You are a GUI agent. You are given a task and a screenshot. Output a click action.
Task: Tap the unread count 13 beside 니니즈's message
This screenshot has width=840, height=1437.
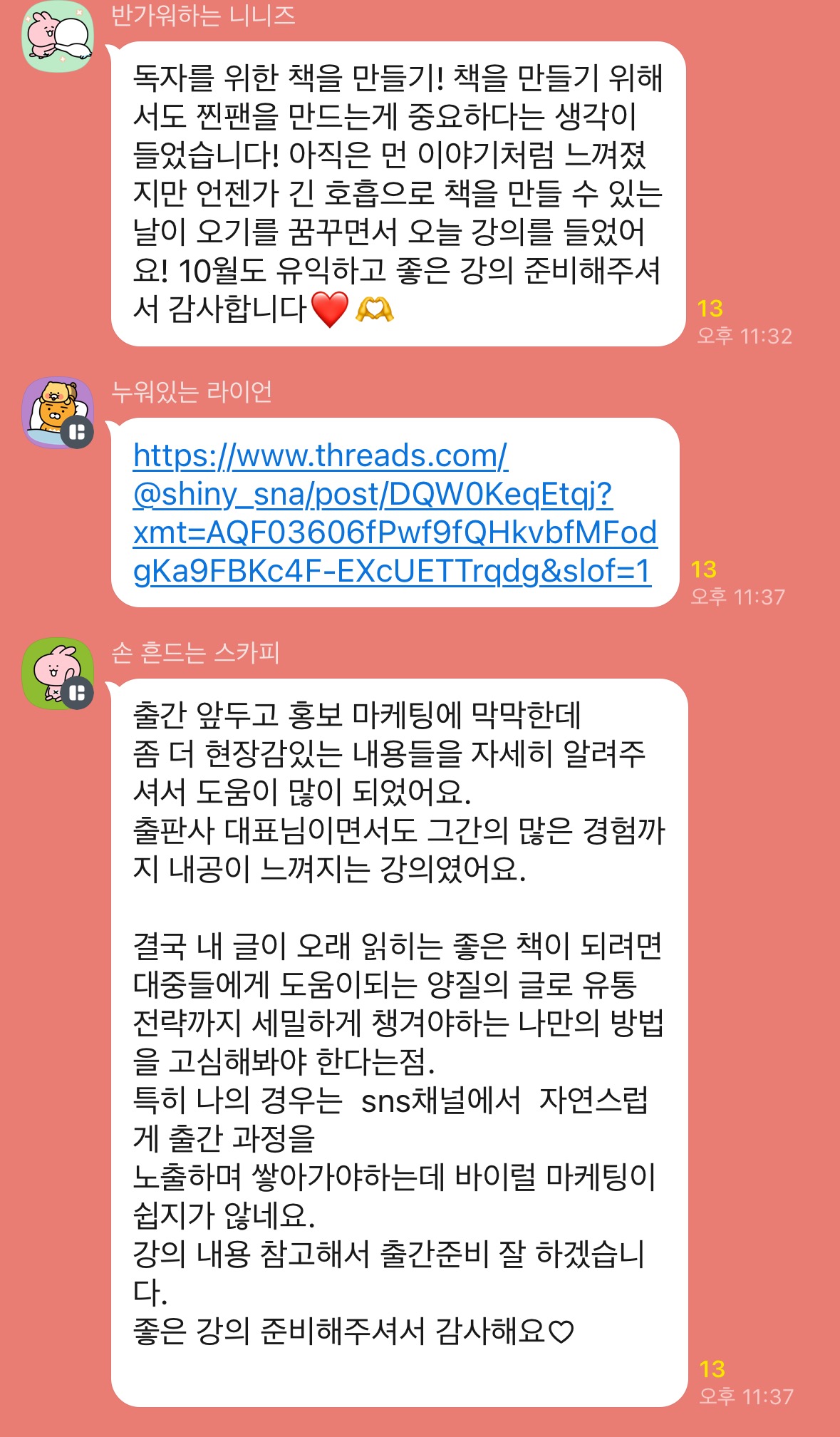point(710,307)
